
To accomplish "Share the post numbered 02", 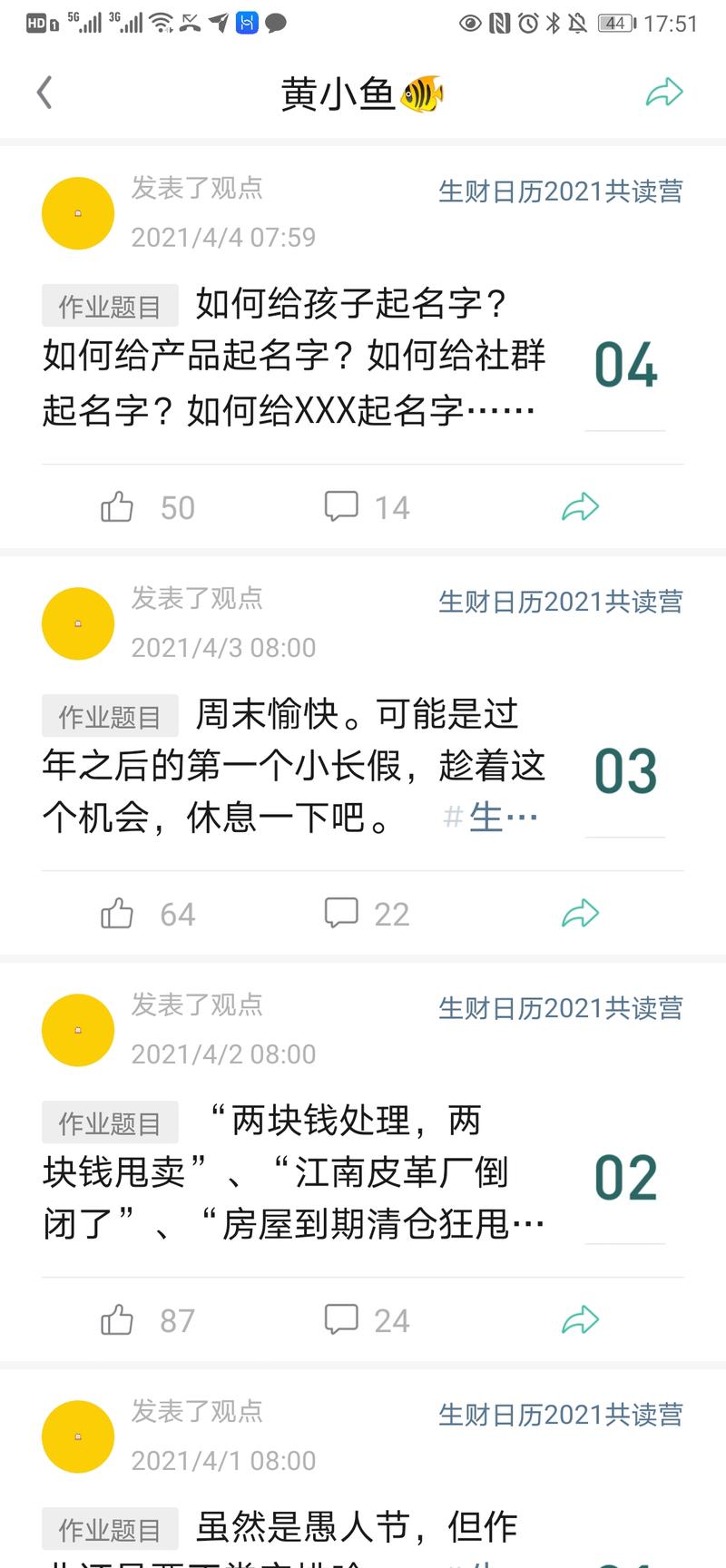I will (x=582, y=1319).
